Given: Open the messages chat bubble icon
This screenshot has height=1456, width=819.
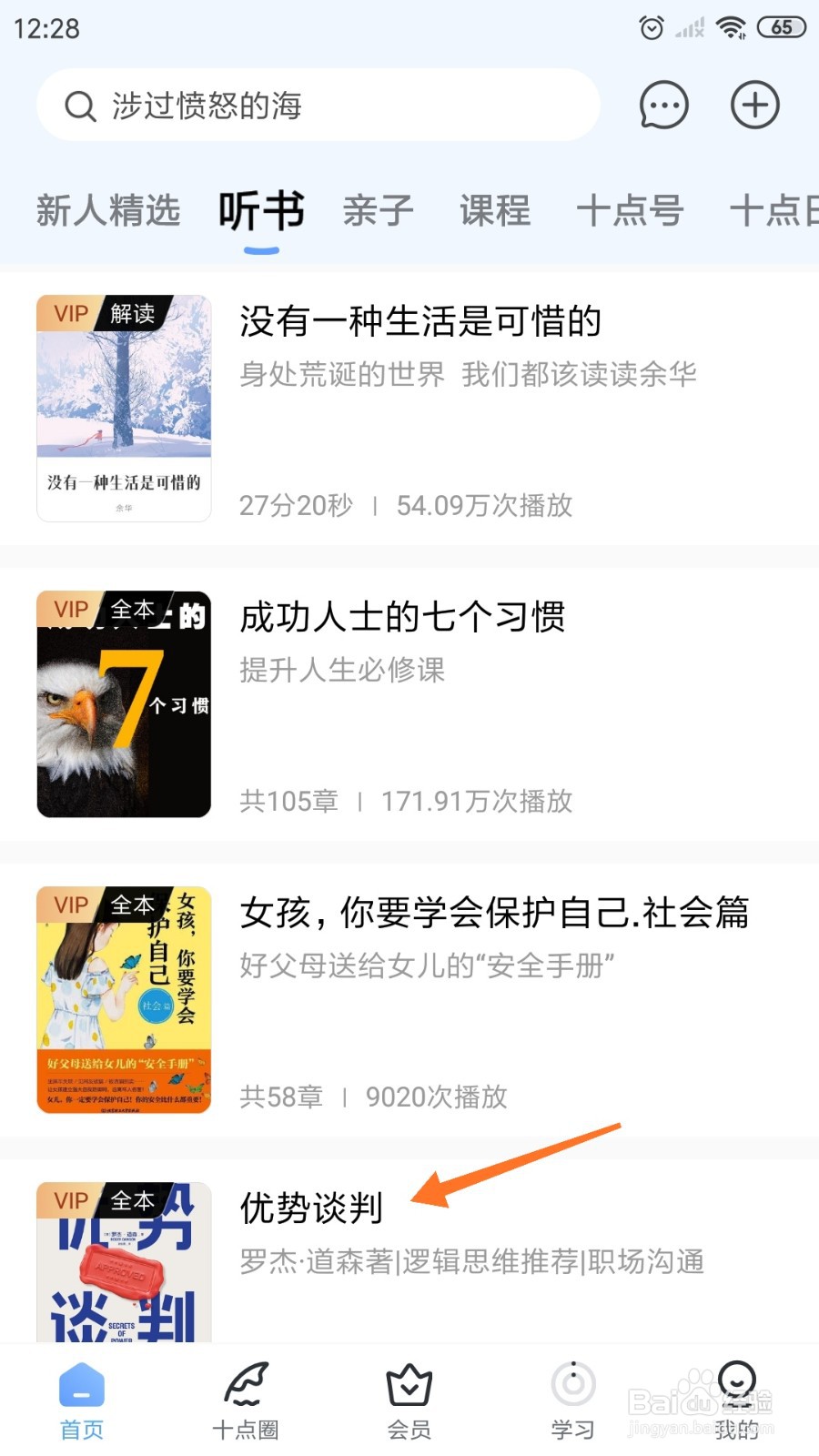Looking at the screenshot, I should click(663, 106).
